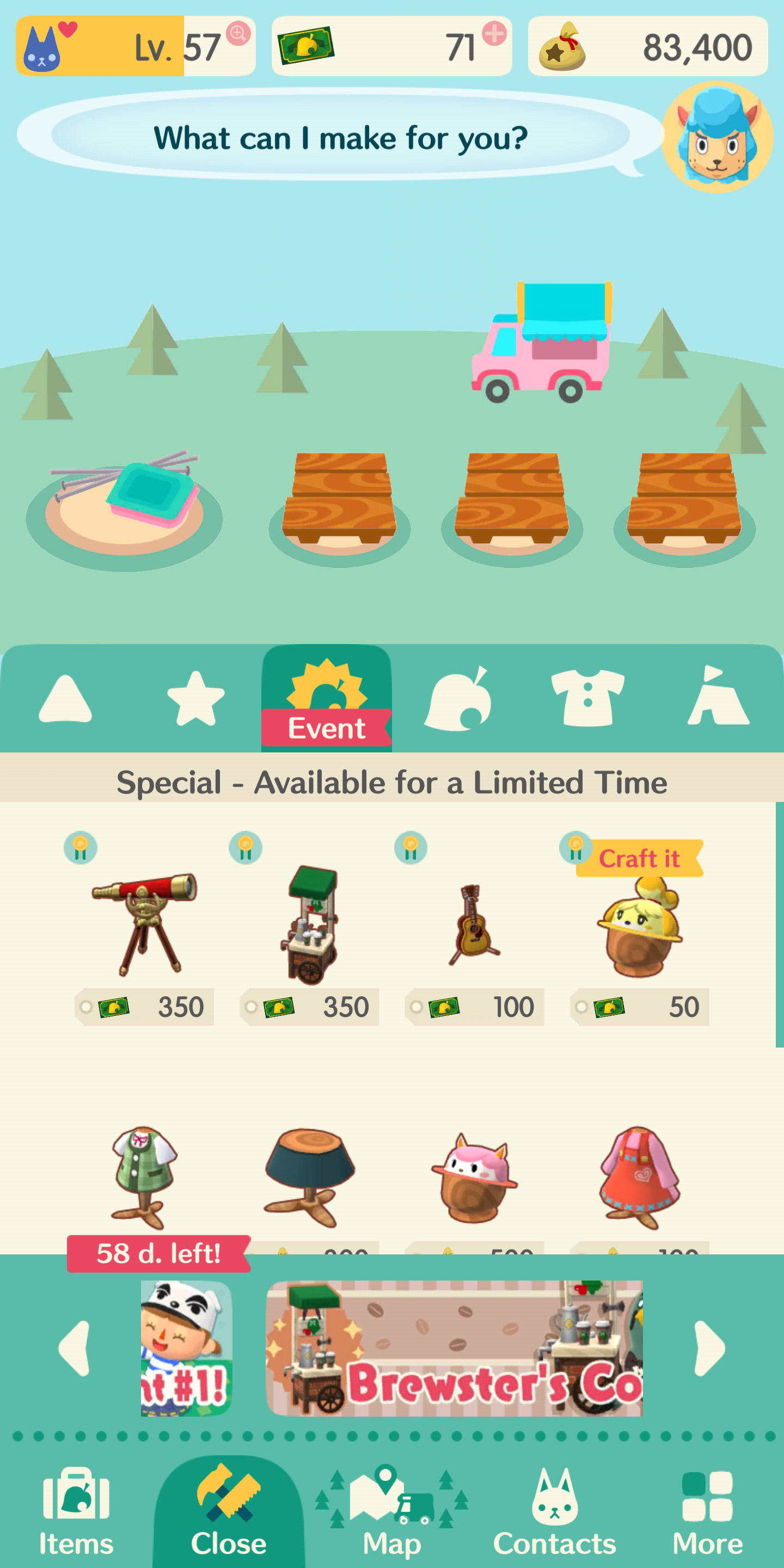This screenshot has height=1568, width=784.
Task: Close the crafting menu
Action: tap(228, 1511)
